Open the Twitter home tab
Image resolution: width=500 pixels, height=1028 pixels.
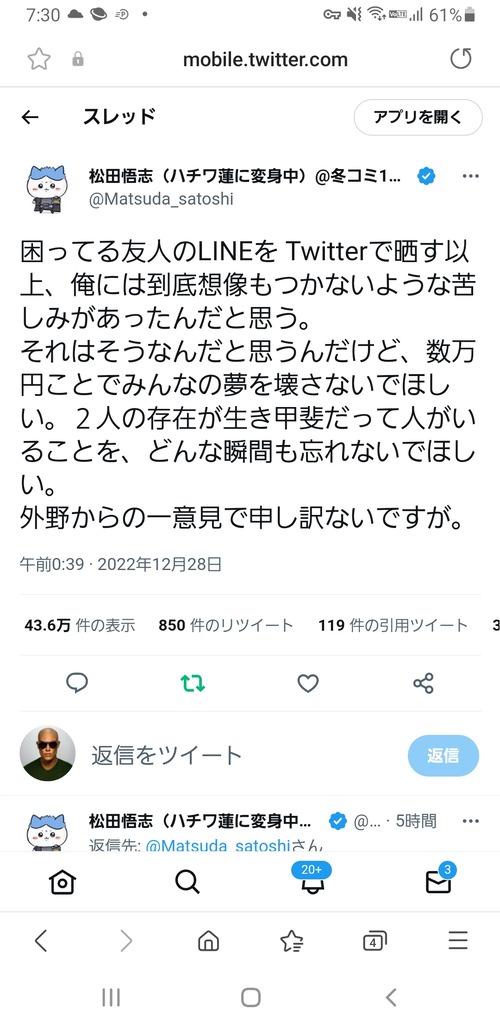(x=62, y=882)
